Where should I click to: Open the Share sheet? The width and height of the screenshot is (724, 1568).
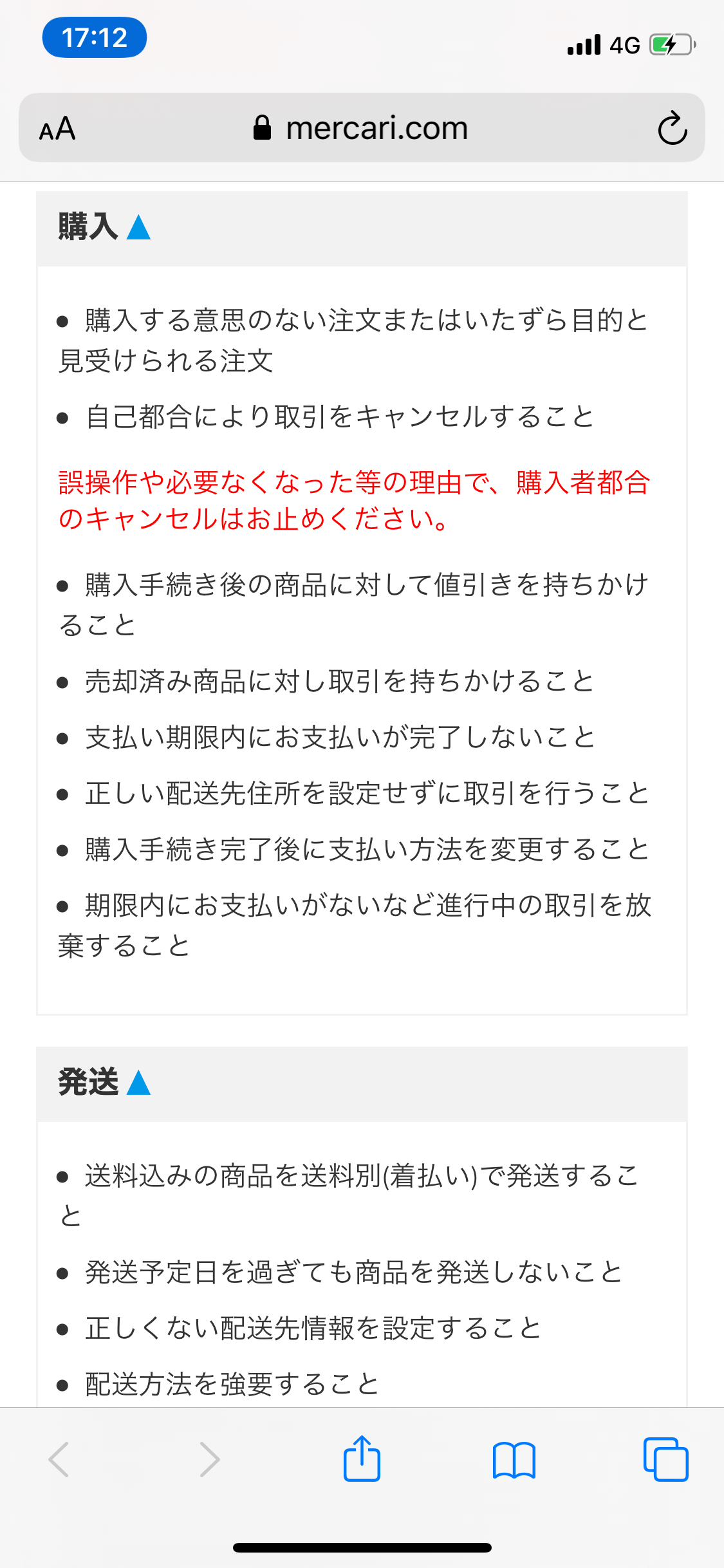[x=362, y=1459]
